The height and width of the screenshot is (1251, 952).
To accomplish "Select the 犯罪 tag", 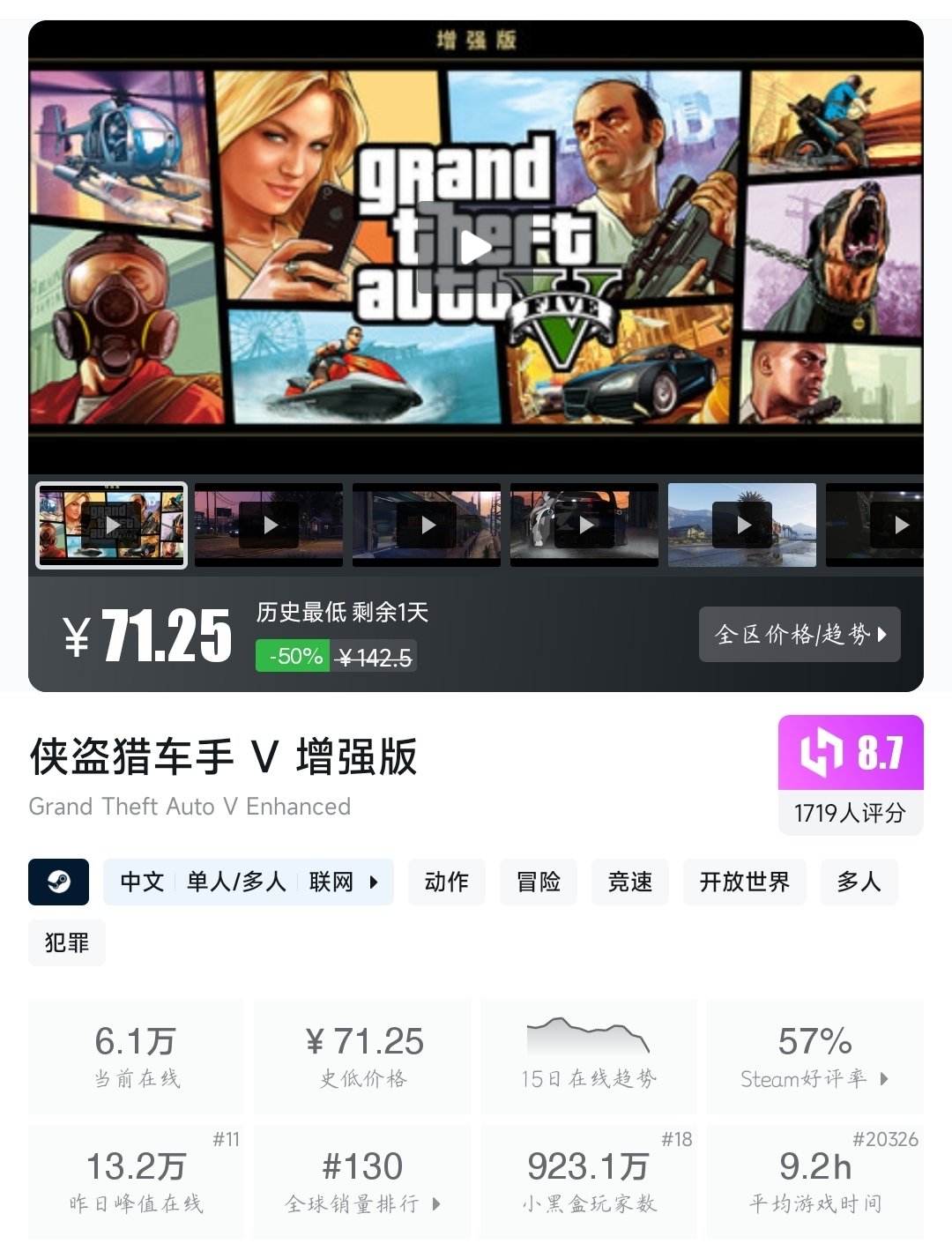I will pos(67,942).
